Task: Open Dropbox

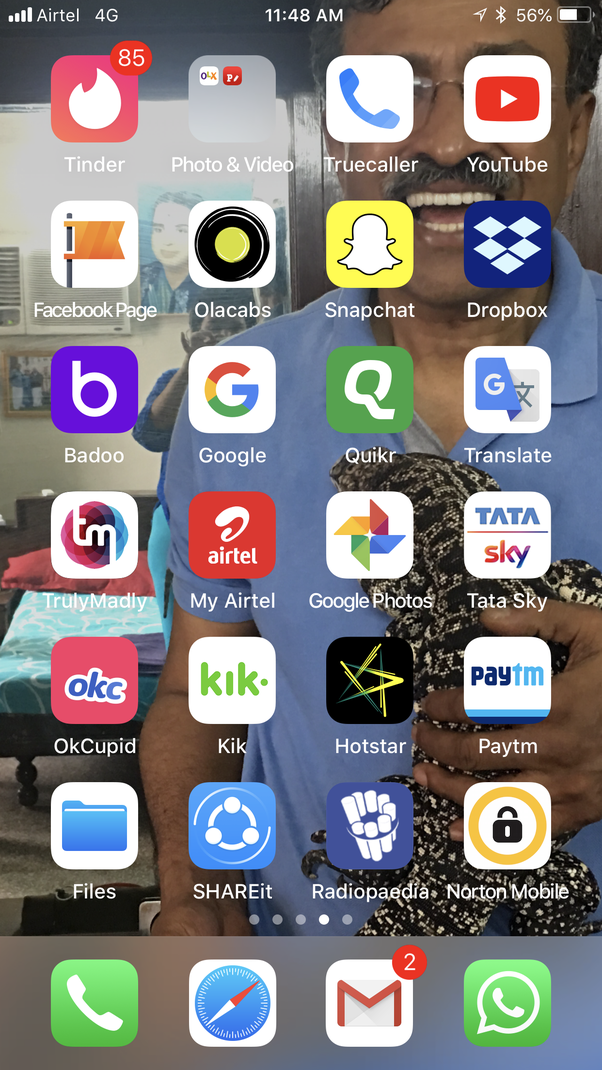Action: pos(507,244)
